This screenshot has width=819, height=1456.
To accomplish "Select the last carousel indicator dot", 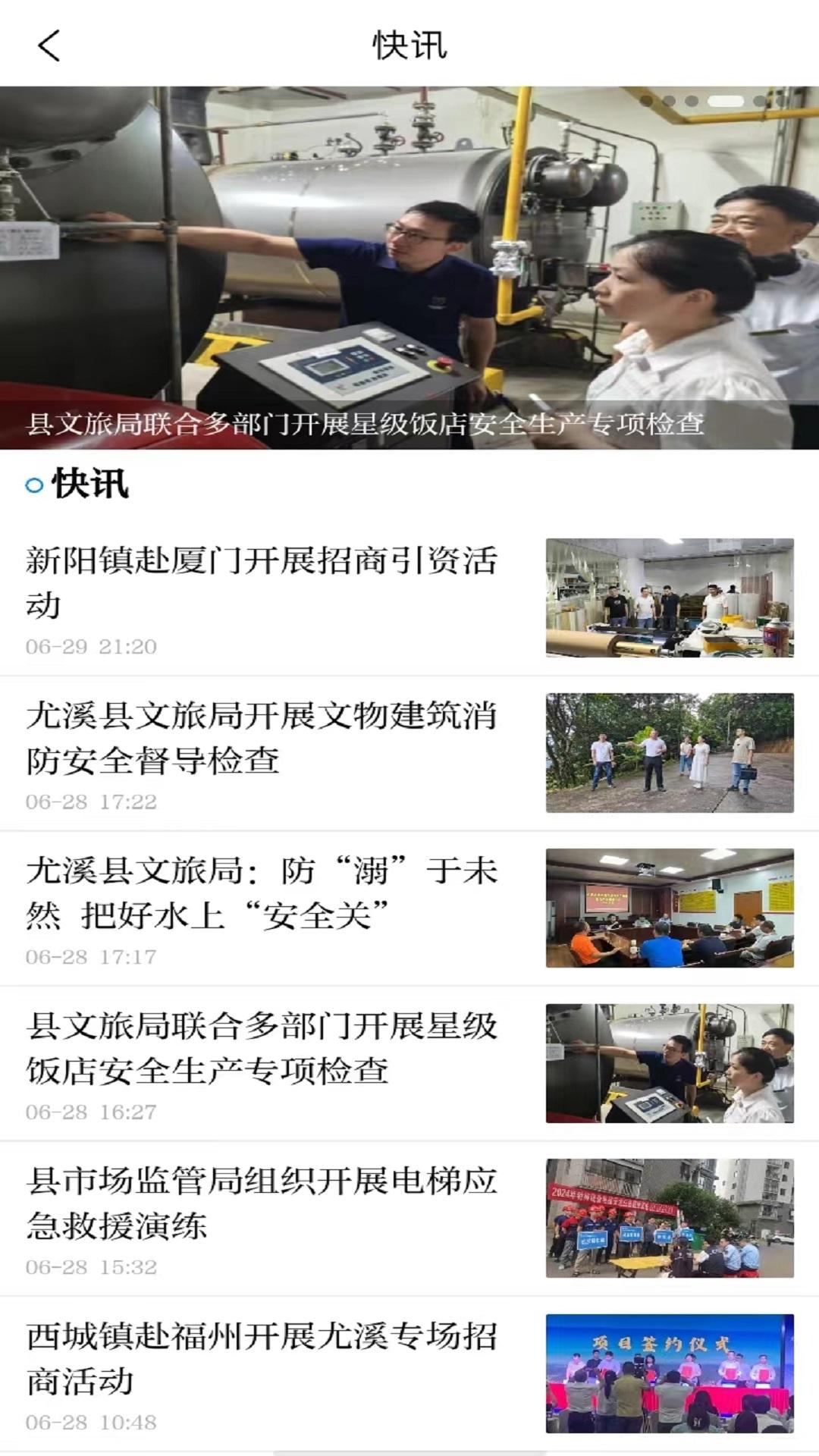I will (782, 100).
